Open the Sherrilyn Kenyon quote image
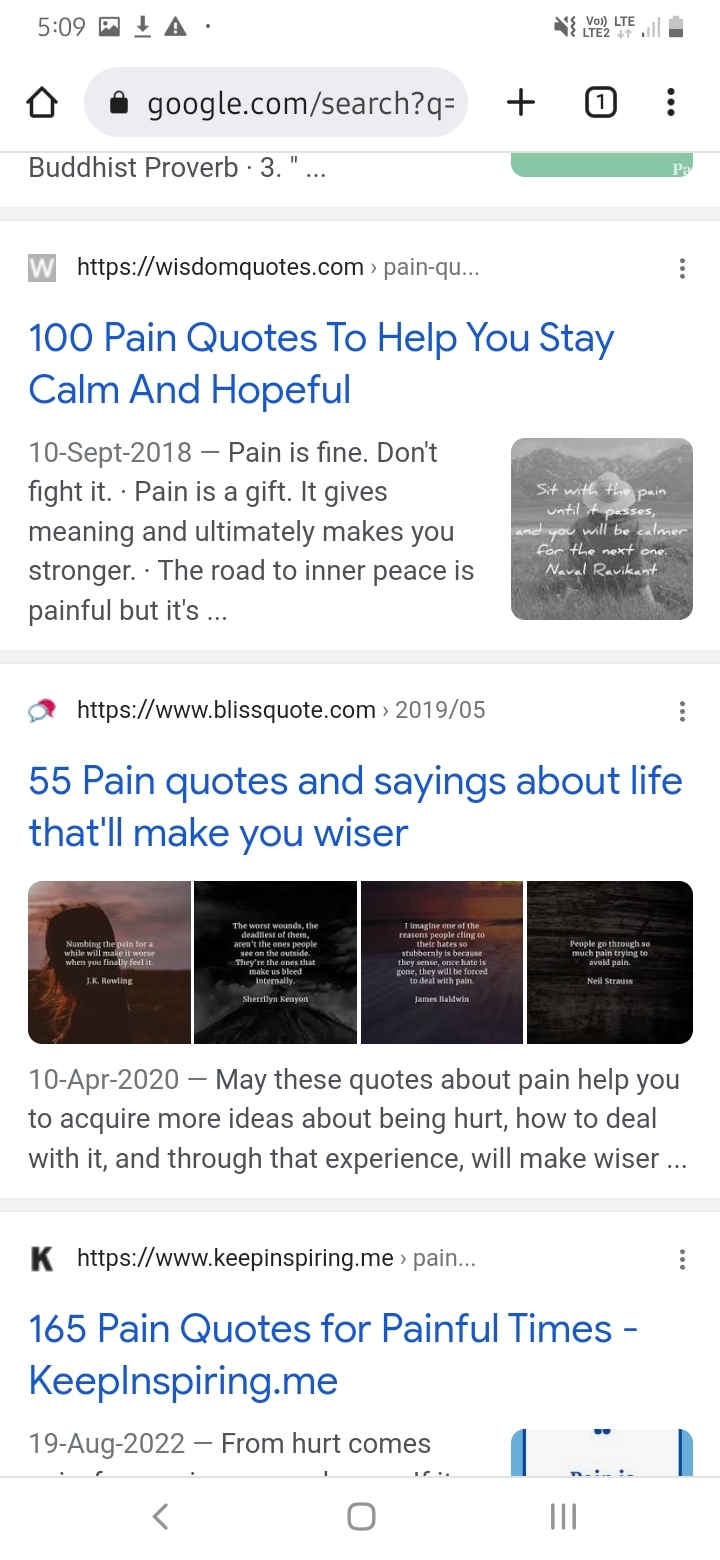The image size is (720, 1560). (275, 962)
